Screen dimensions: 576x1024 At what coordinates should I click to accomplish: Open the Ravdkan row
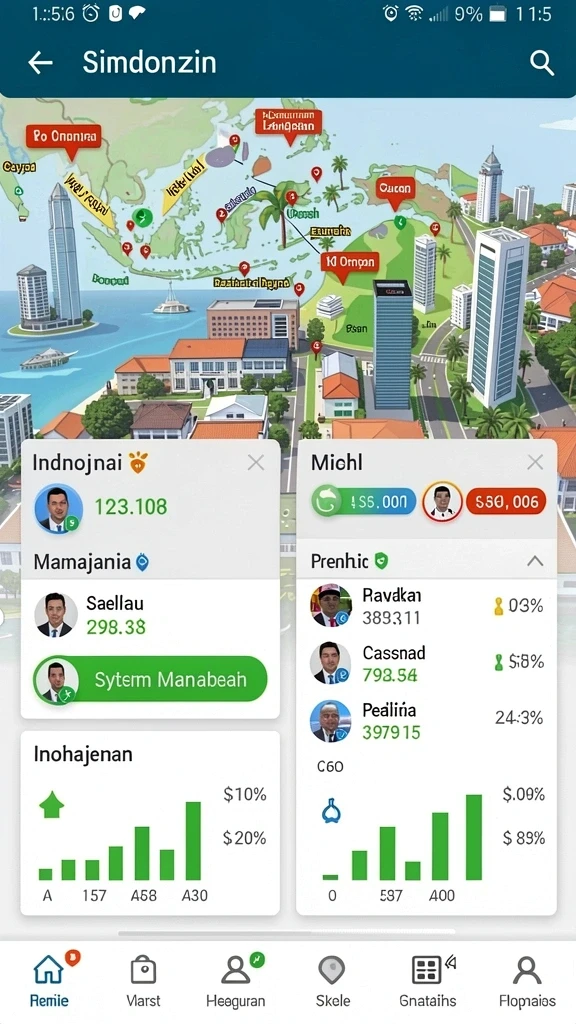pos(427,606)
